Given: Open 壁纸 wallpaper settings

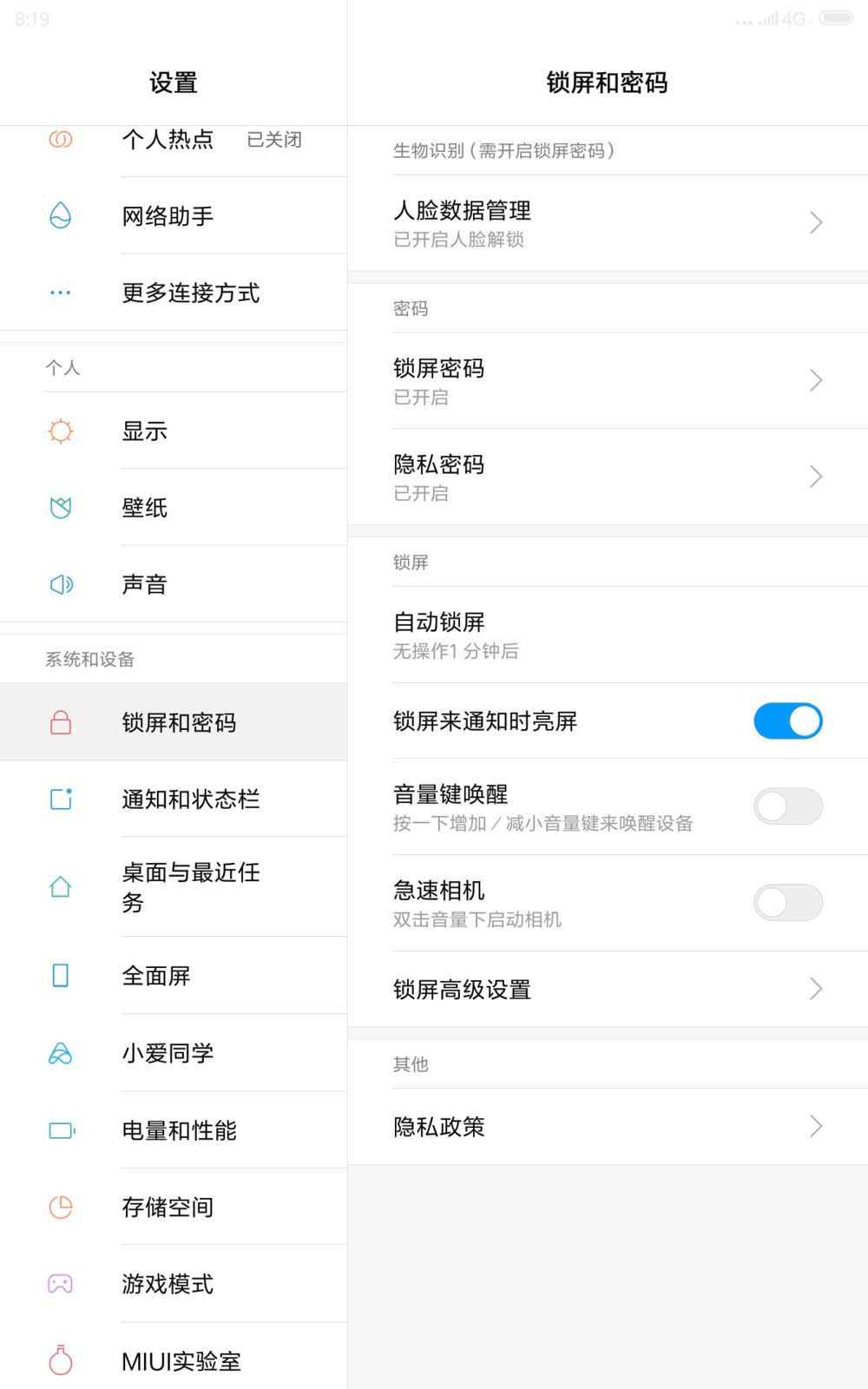Looking at the screenshot, I should click(174, 508).
